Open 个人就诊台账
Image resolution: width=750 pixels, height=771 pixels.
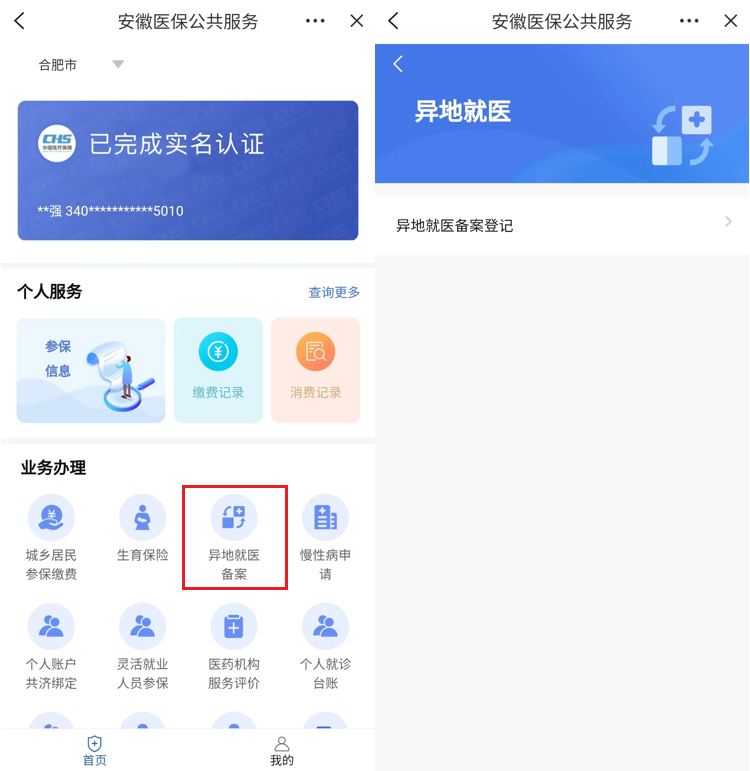pos(325,647)
